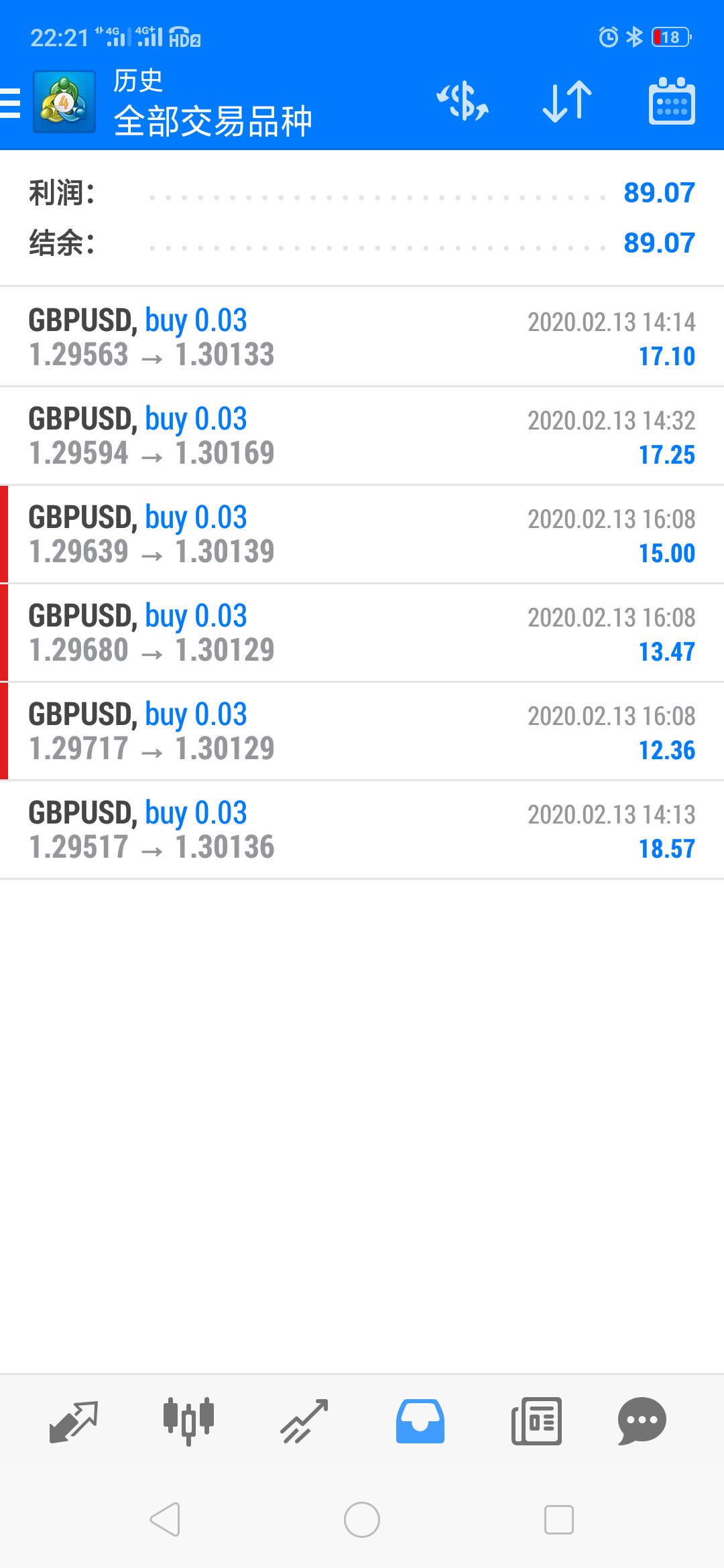This screenshot has height=1568, width=724.
Task: Switch to the news tab
Action: tap(536, 1421)
